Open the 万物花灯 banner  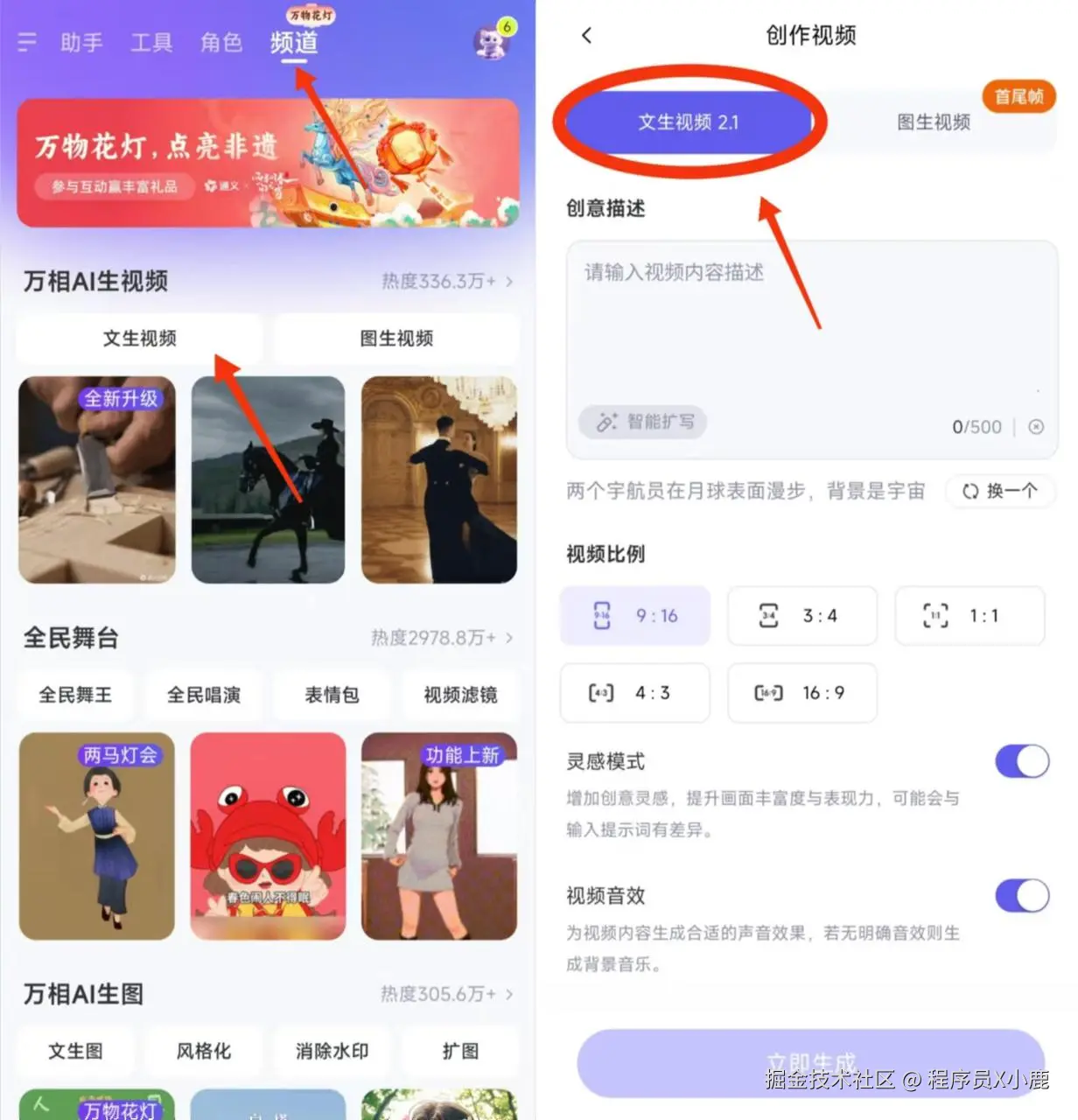(268, 163)
